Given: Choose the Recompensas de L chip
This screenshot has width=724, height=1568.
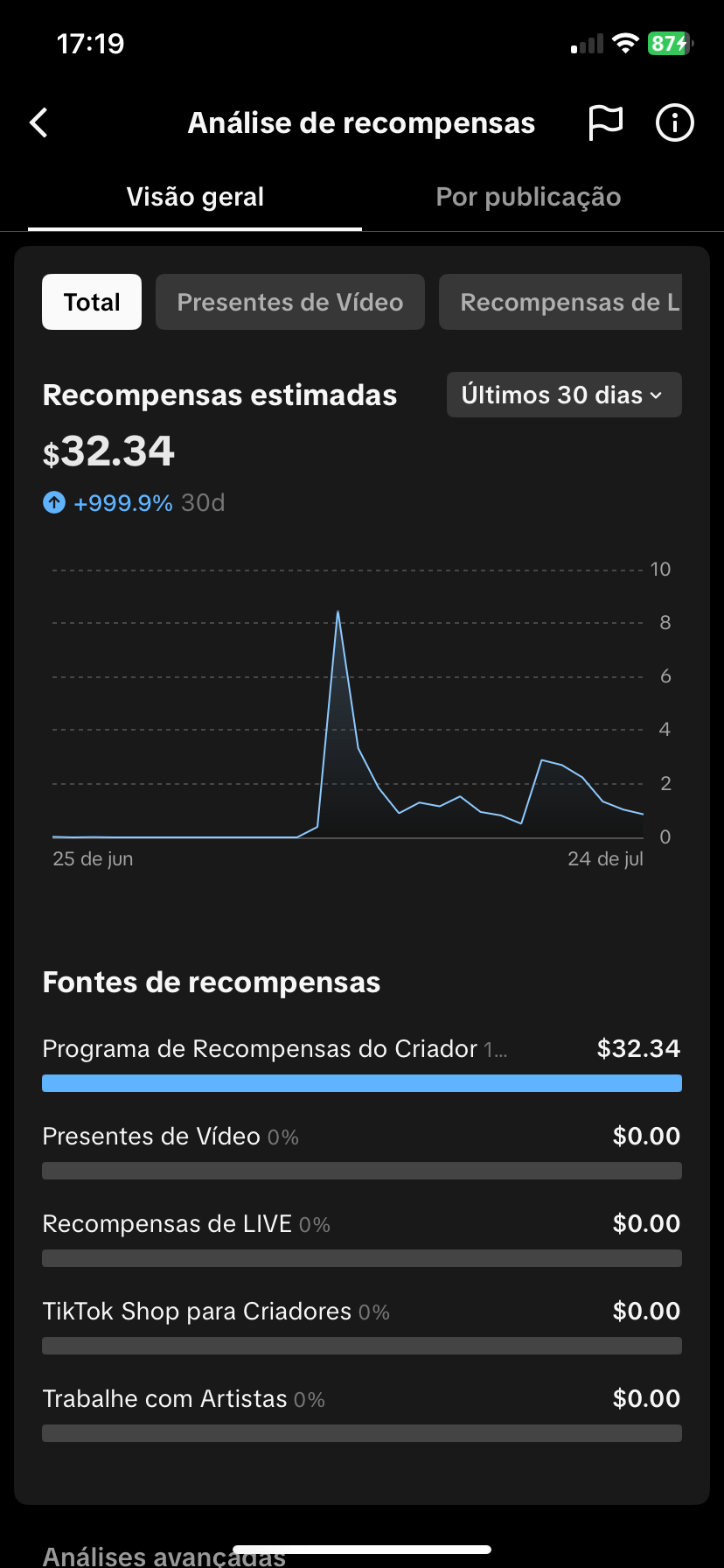Looking at the screenshot, I should (560, 302).
